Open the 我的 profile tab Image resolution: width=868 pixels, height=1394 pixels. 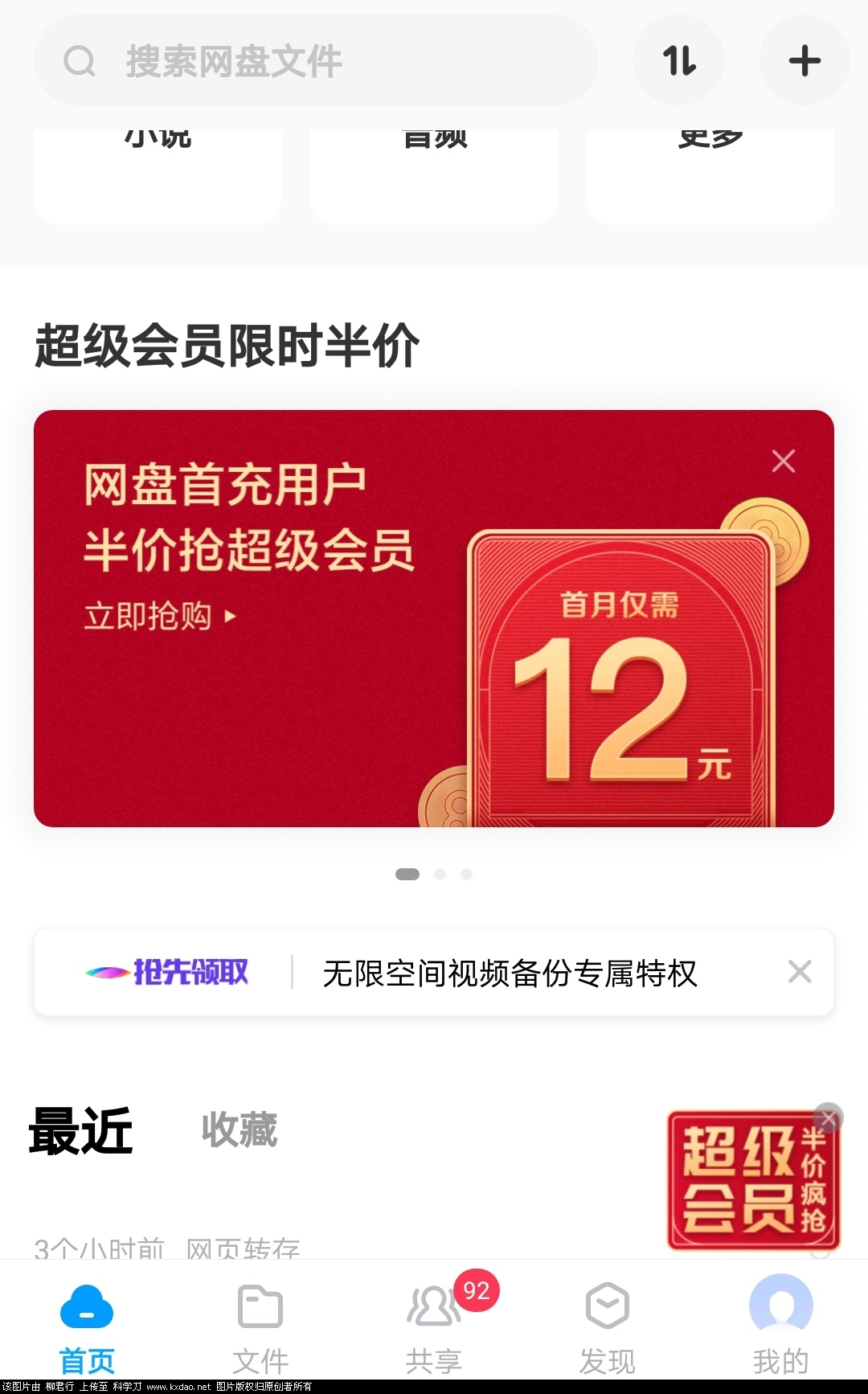click(x=780, y=1323)
